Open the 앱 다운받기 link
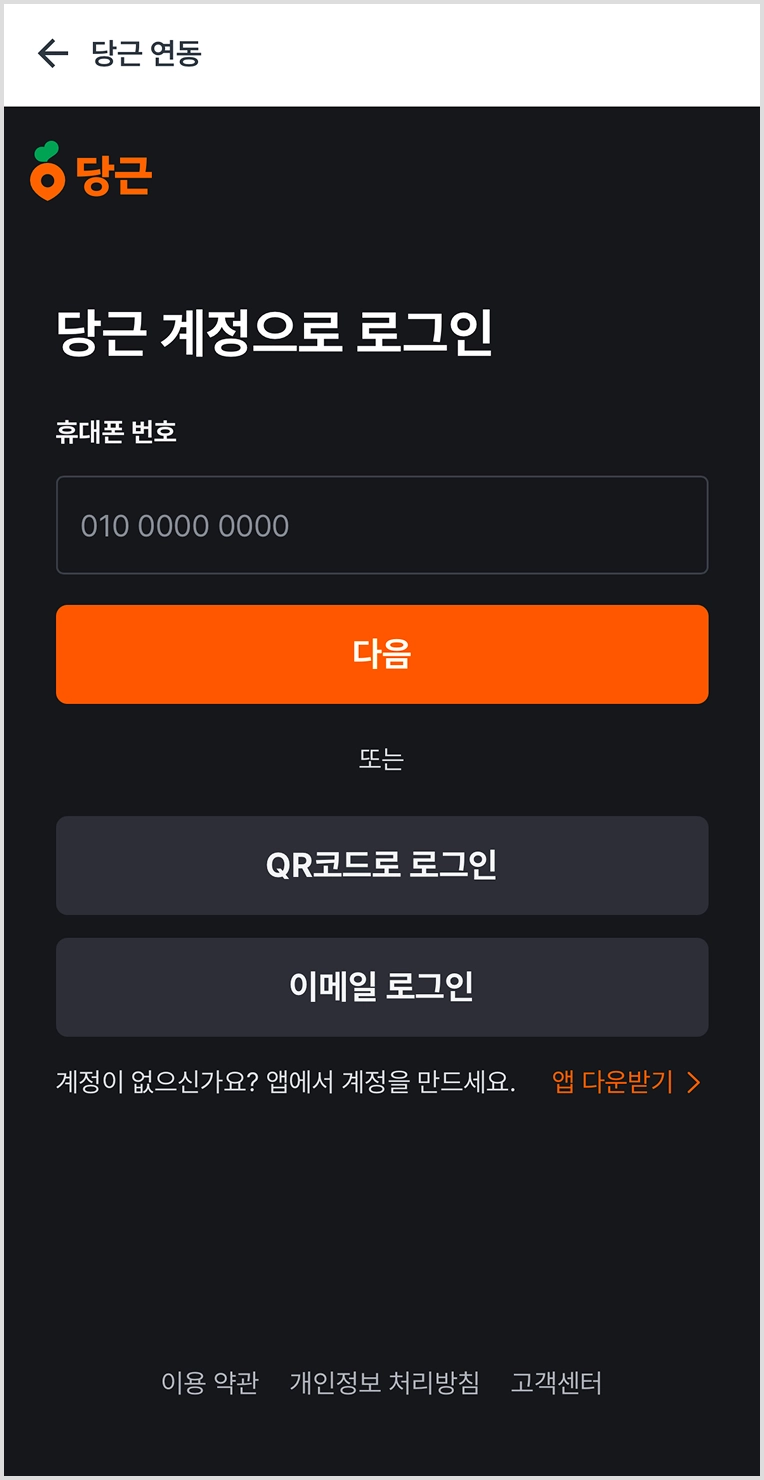 tap(627, 1082)
